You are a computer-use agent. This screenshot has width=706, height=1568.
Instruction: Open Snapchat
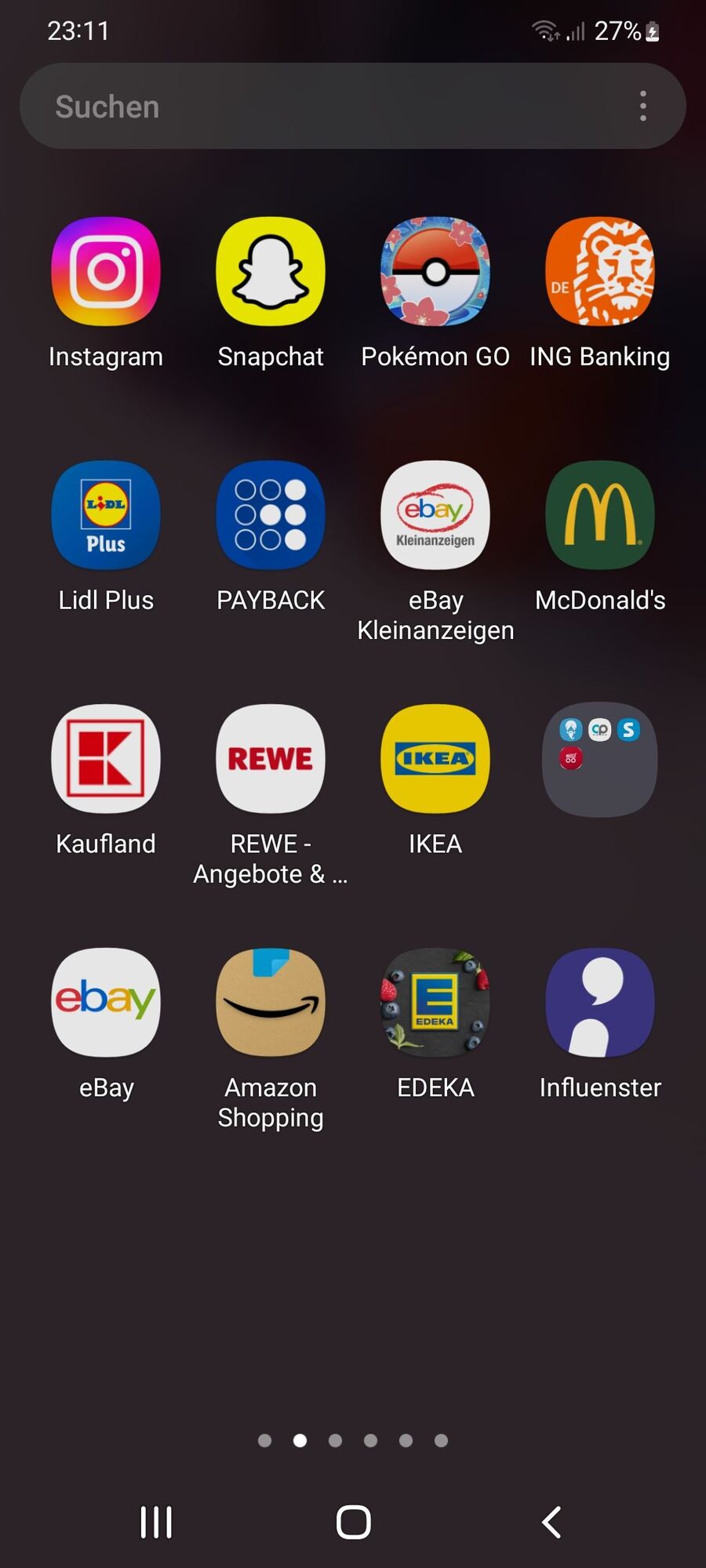click(271, 272)
